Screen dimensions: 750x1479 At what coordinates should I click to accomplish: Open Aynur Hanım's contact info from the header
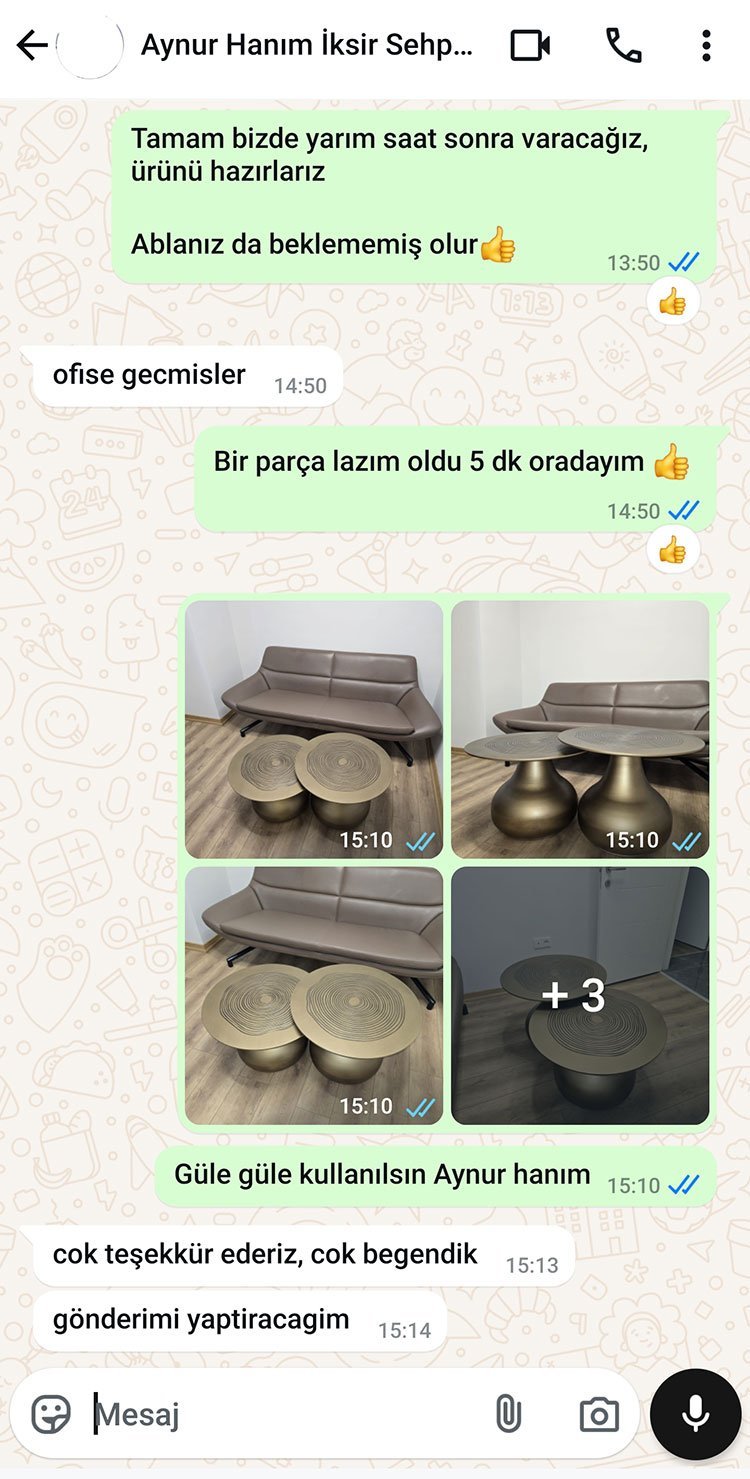pyautogui.click(x=305, y=46)
